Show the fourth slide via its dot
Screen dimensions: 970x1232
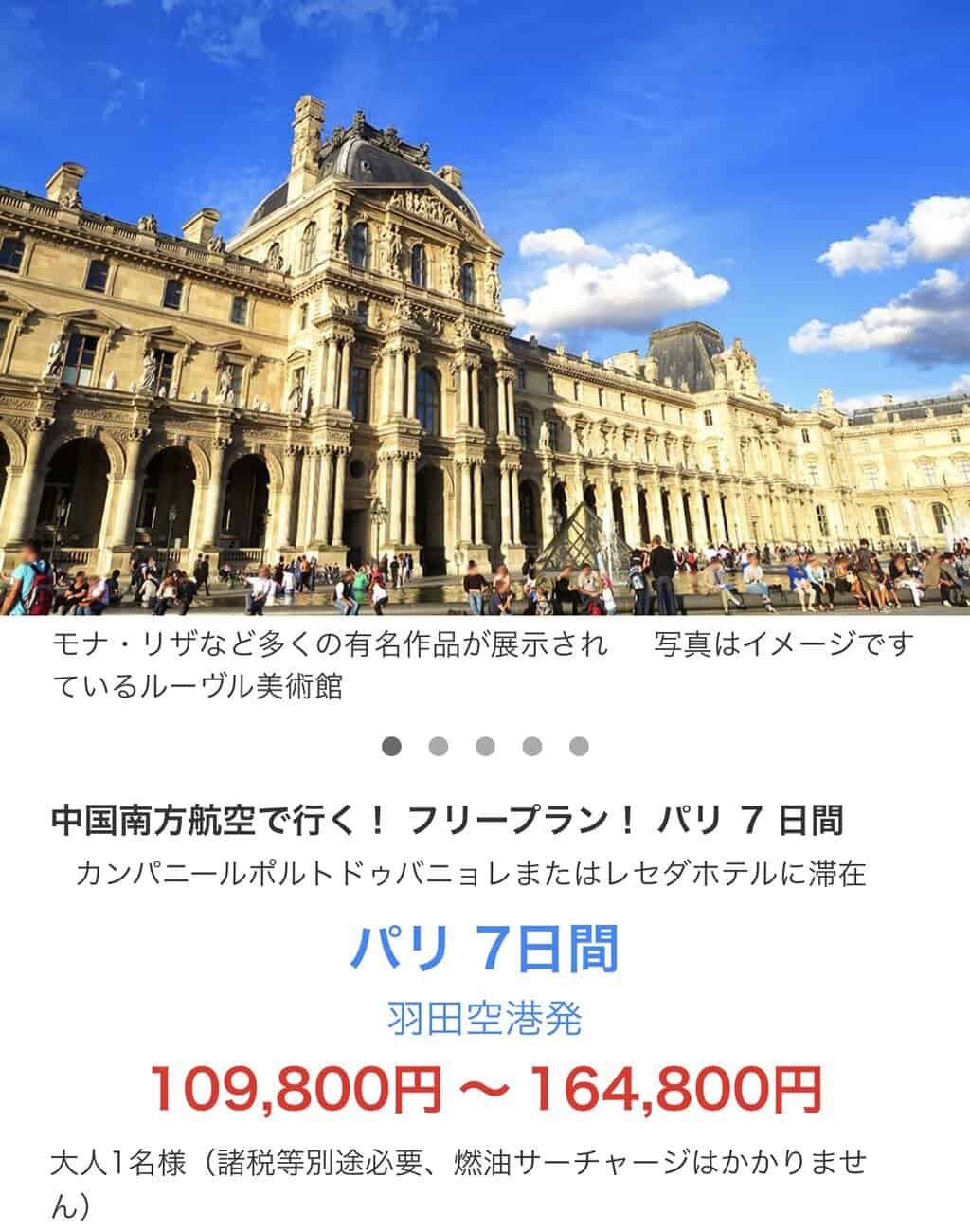point(532,747)
